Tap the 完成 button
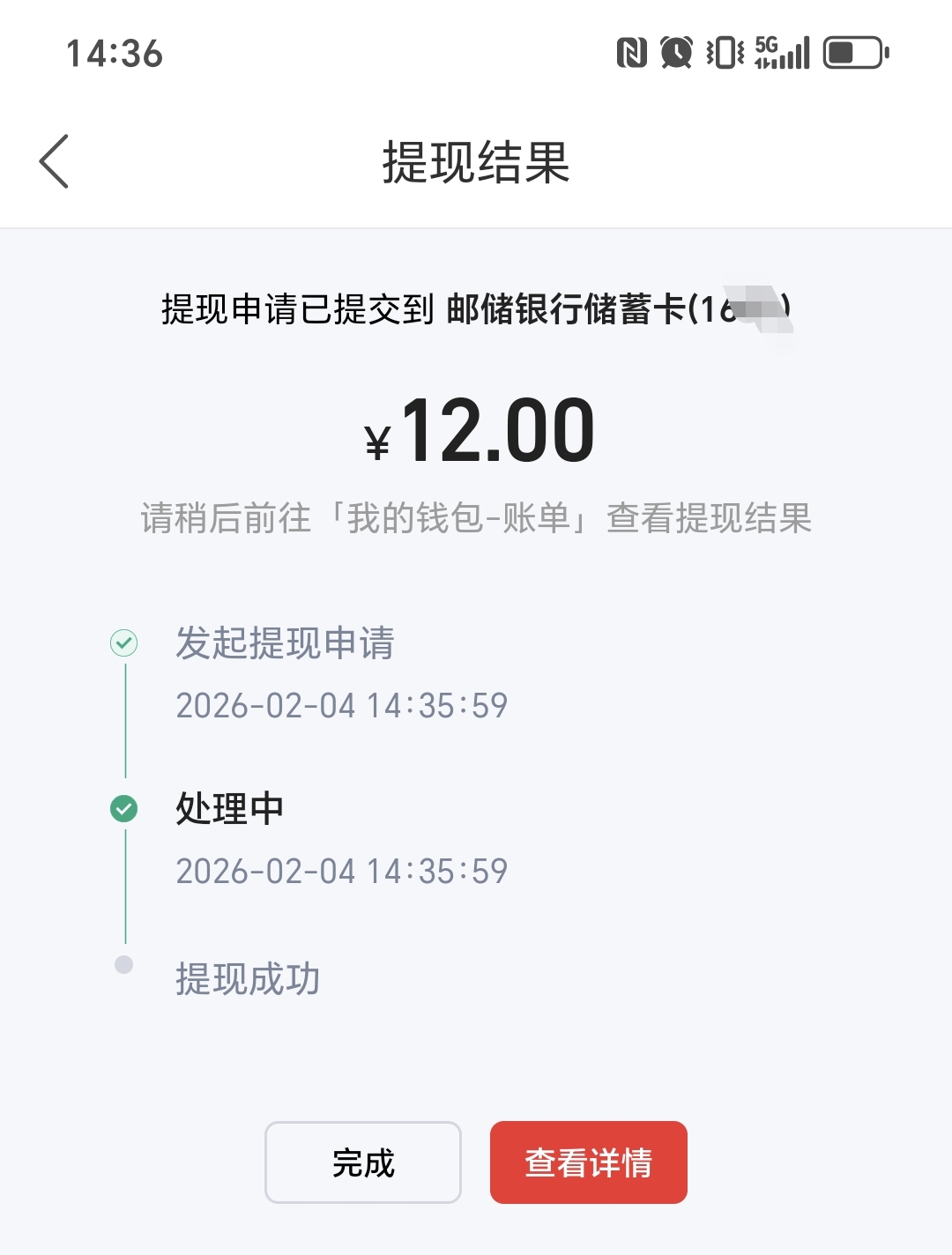This screenshot has height=1255, width=952. pyautogui.click(x=363, y=1162)
